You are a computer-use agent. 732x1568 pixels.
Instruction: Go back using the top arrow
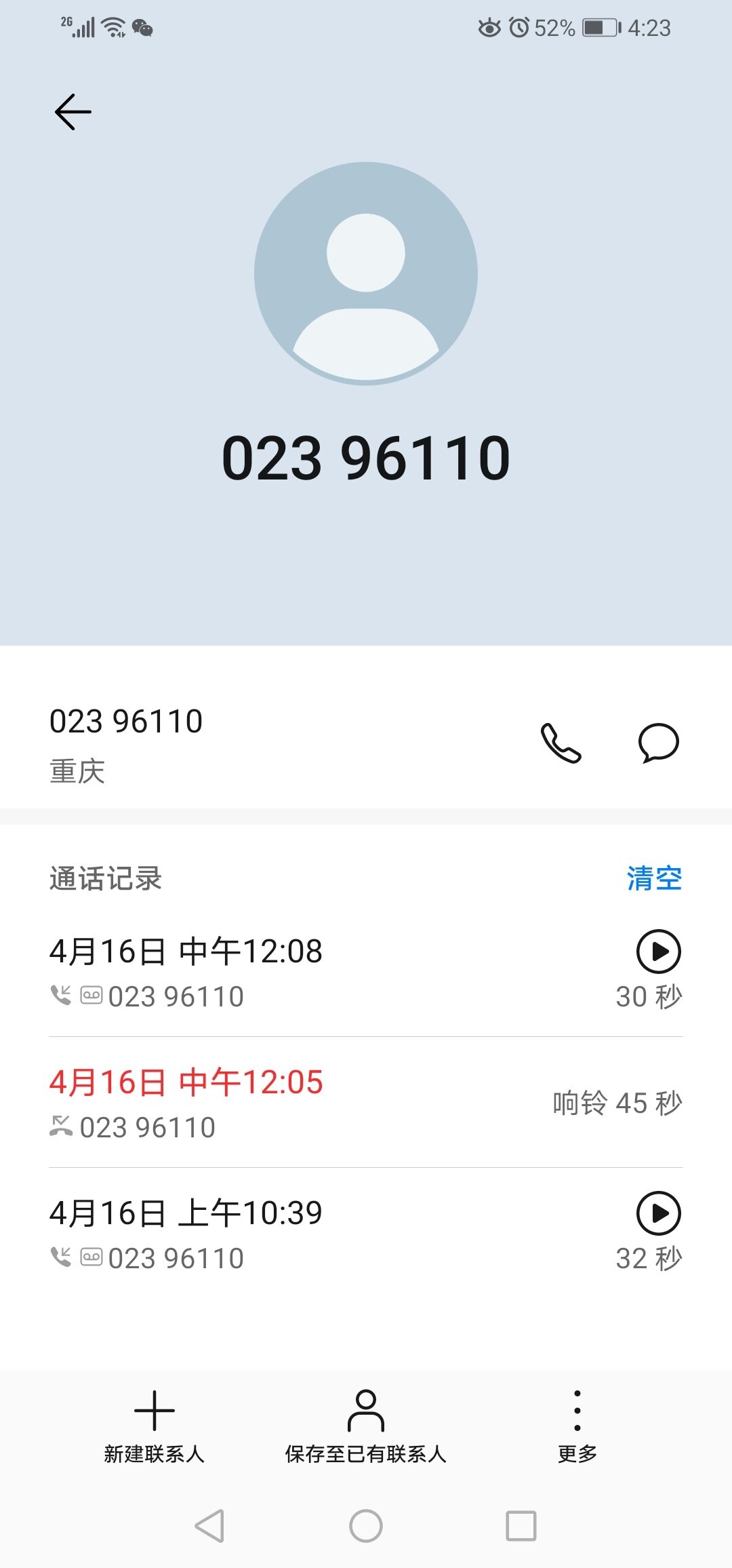click(73, 112)
